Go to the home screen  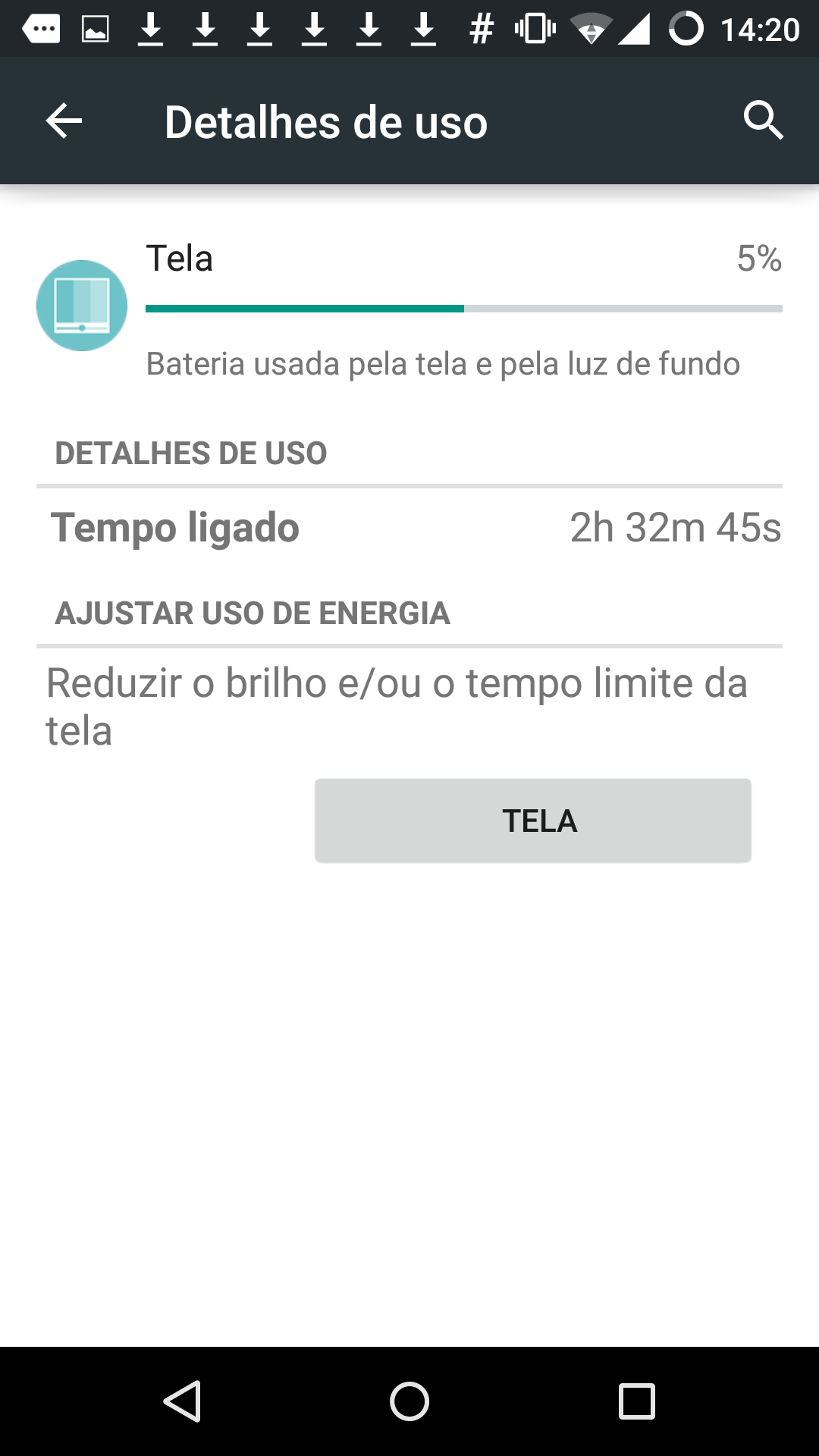click(x=409, y=1401)
